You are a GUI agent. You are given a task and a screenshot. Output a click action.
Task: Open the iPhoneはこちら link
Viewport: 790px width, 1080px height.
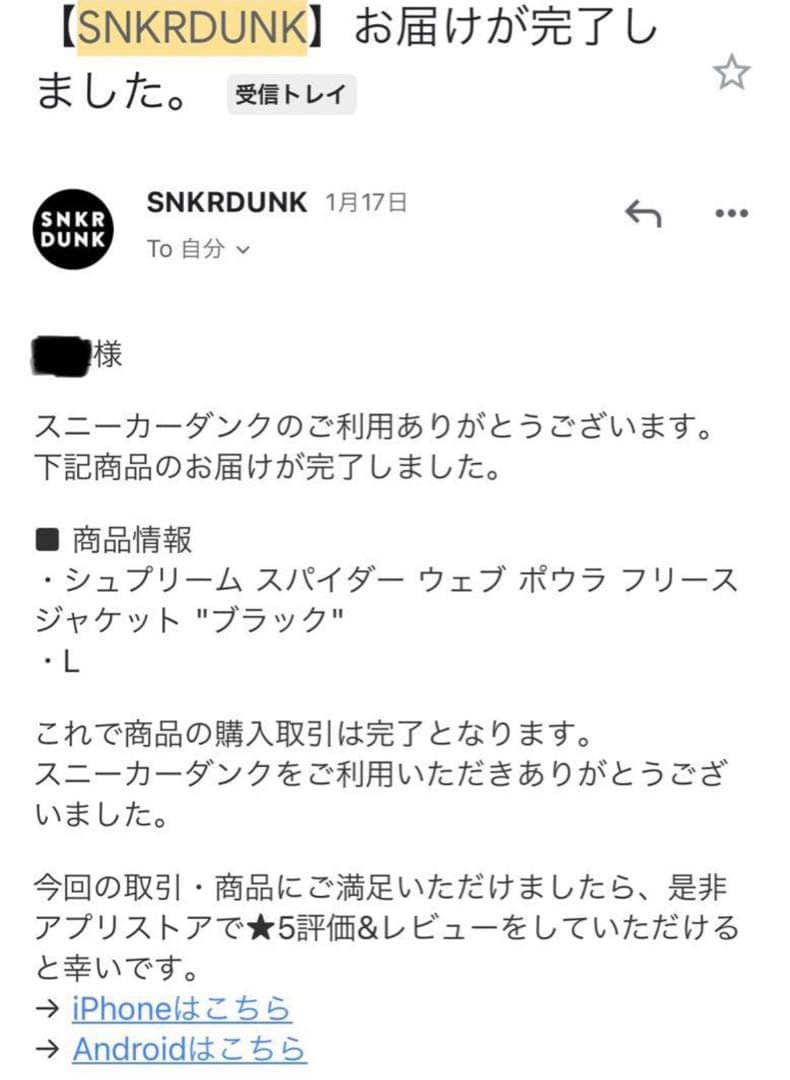click(x=181, y=1007)
